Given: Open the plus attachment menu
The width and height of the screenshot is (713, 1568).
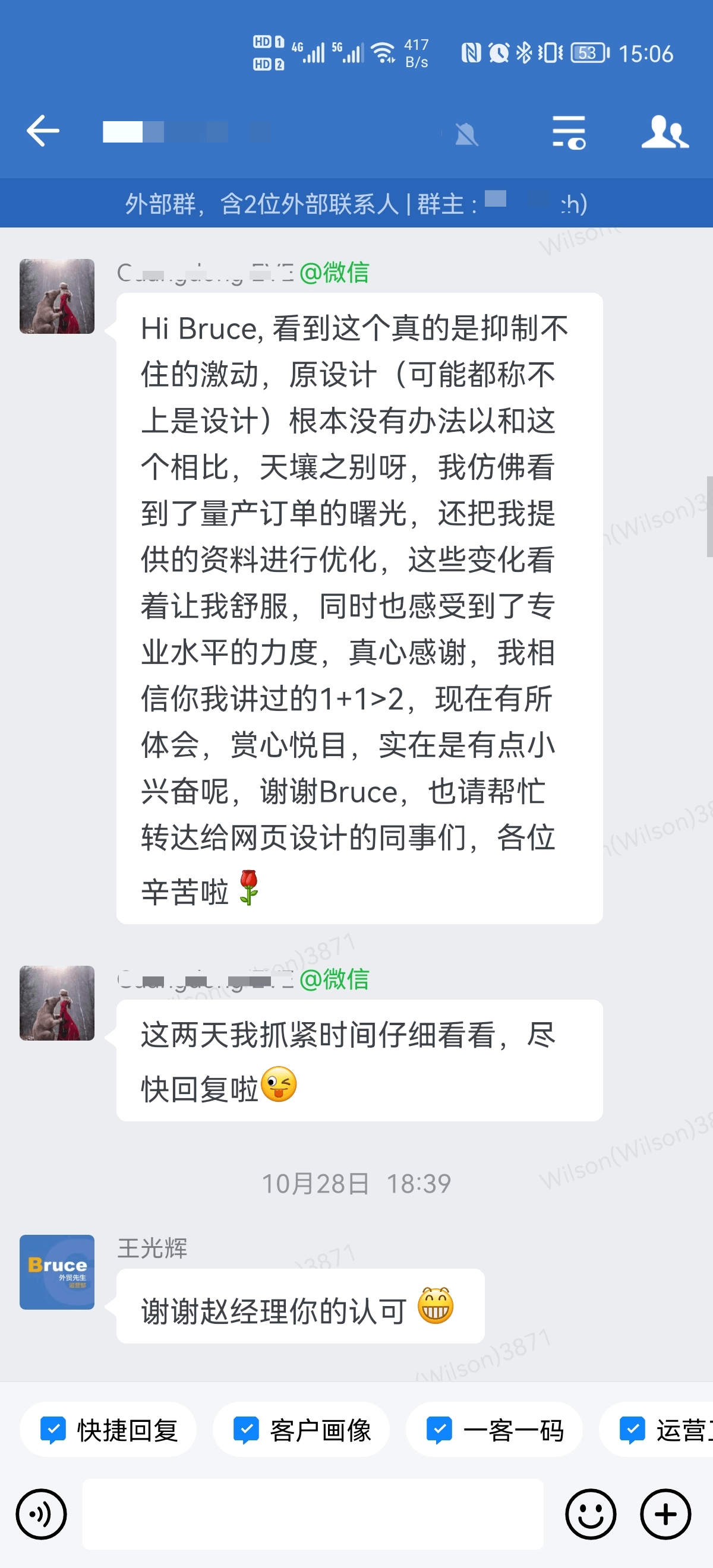Looking at the screenshot, I should (665, 1514).
